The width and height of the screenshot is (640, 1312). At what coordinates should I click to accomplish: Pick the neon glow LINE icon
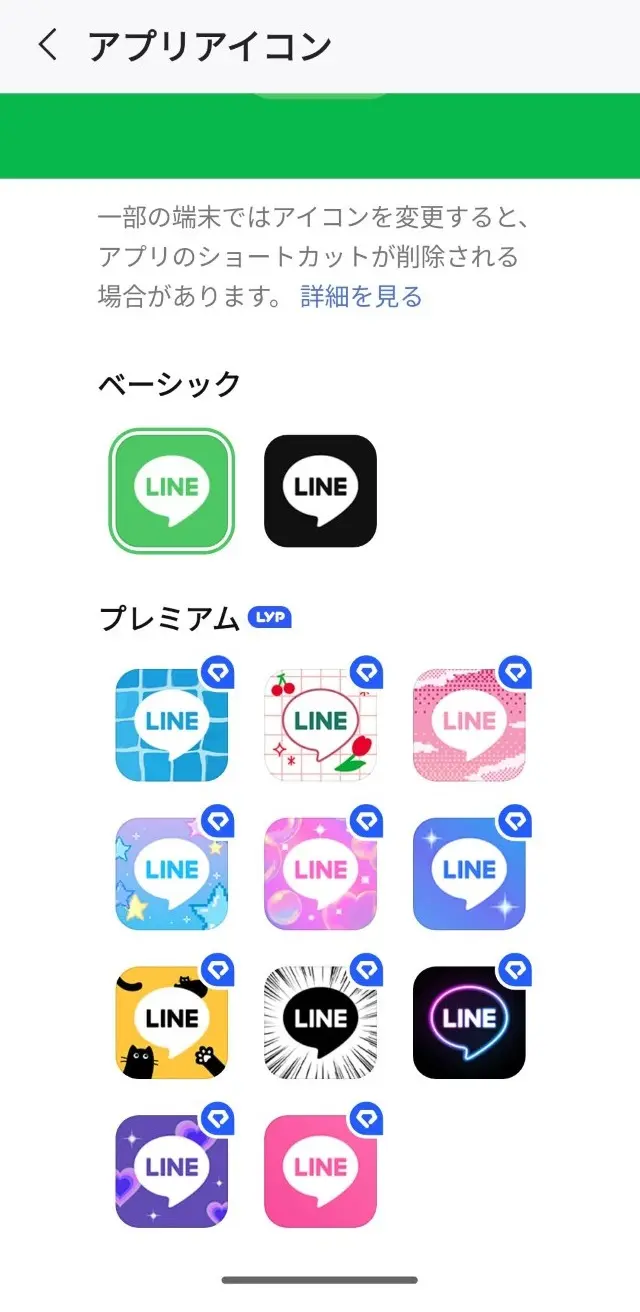pos(469,1022)
